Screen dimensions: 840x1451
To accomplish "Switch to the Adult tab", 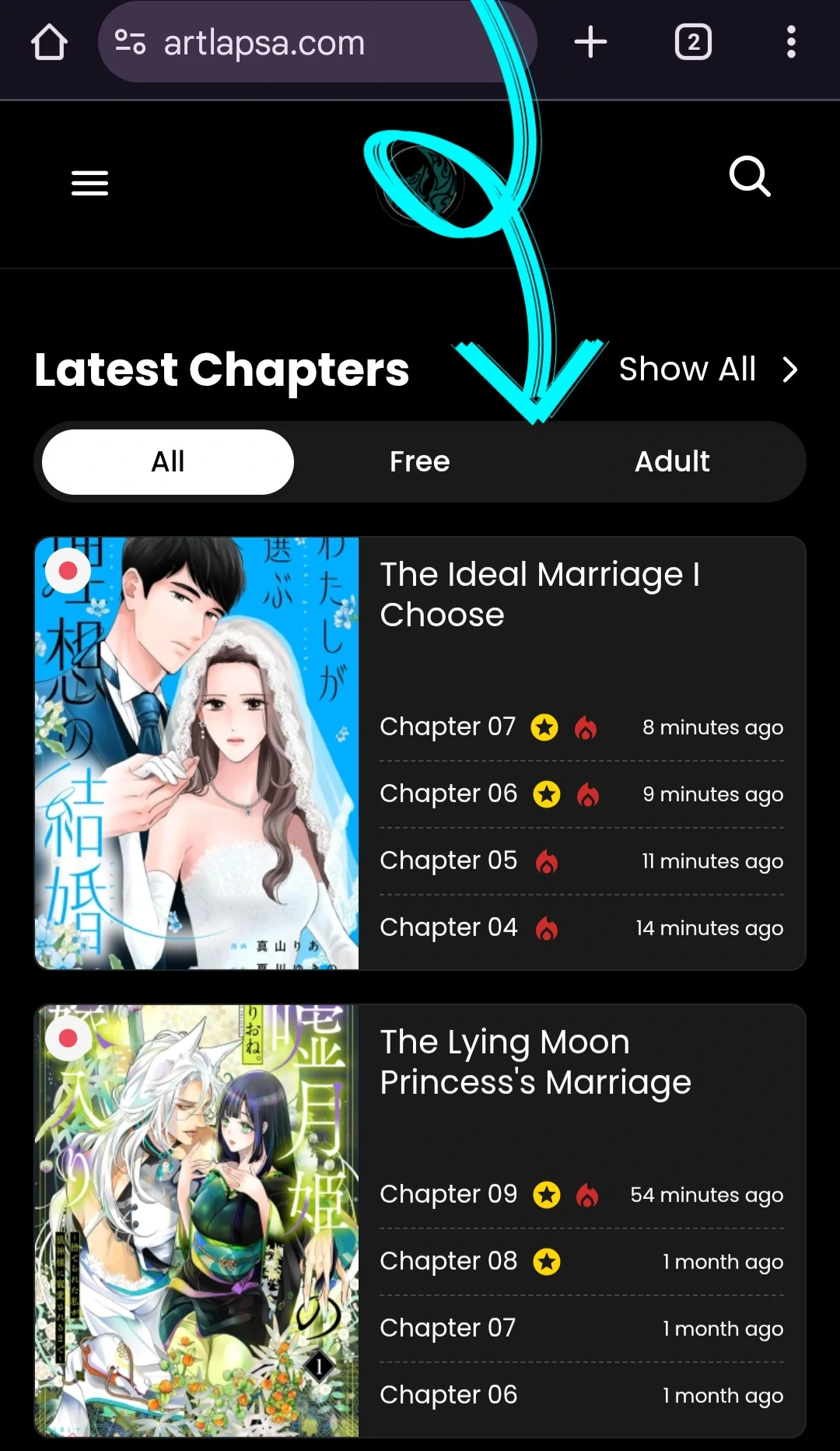I will point(672,461).
